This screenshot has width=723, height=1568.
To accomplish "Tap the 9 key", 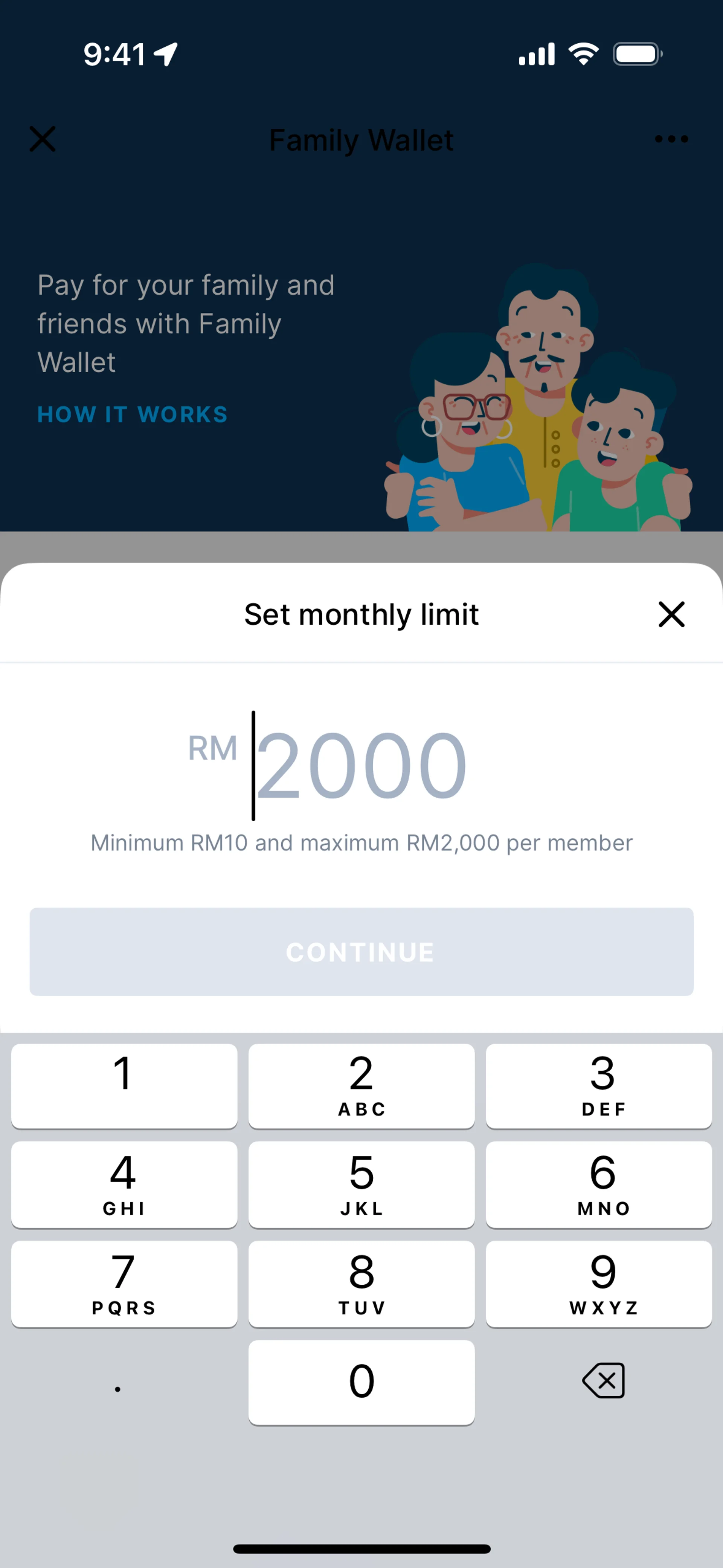I will point(599,1283).
